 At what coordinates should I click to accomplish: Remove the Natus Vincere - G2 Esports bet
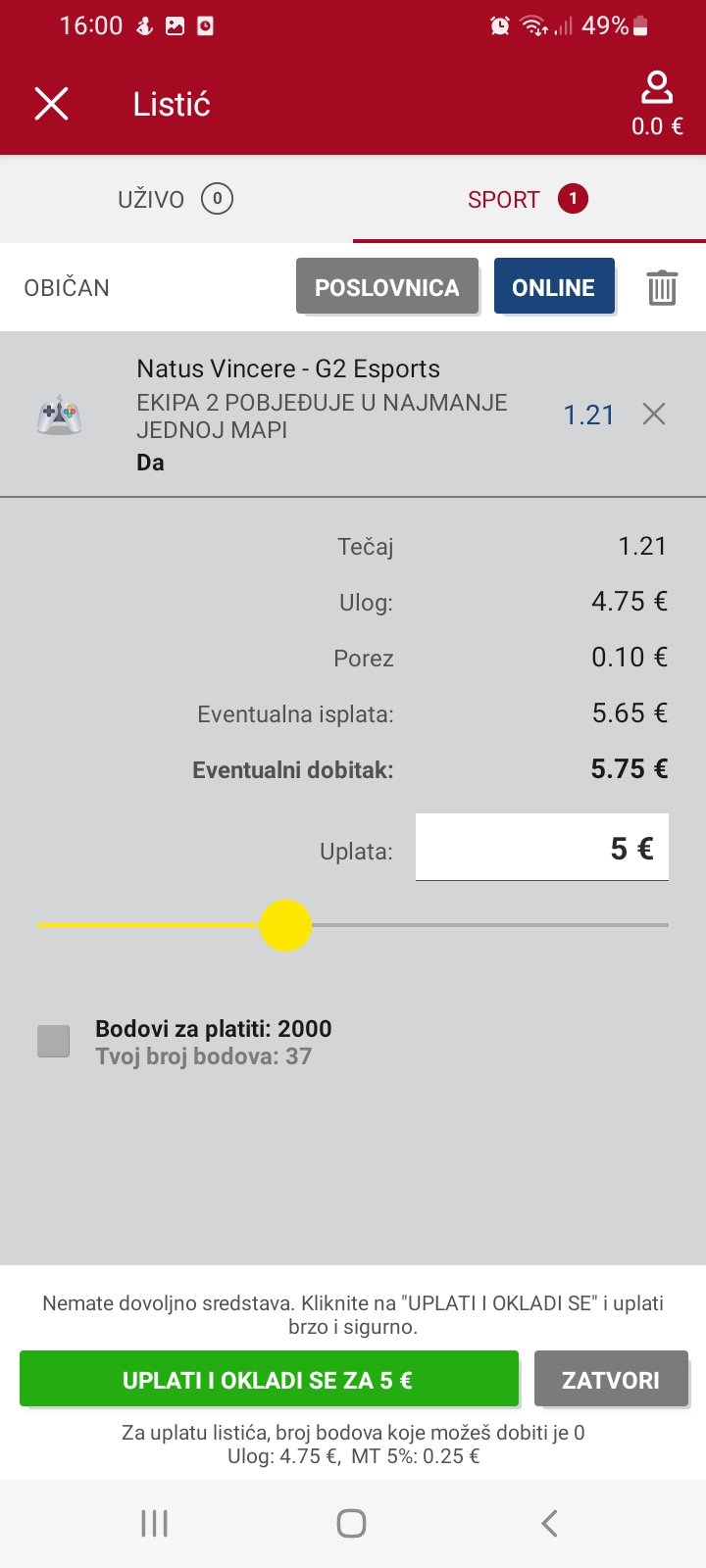[x=654, y=415]
